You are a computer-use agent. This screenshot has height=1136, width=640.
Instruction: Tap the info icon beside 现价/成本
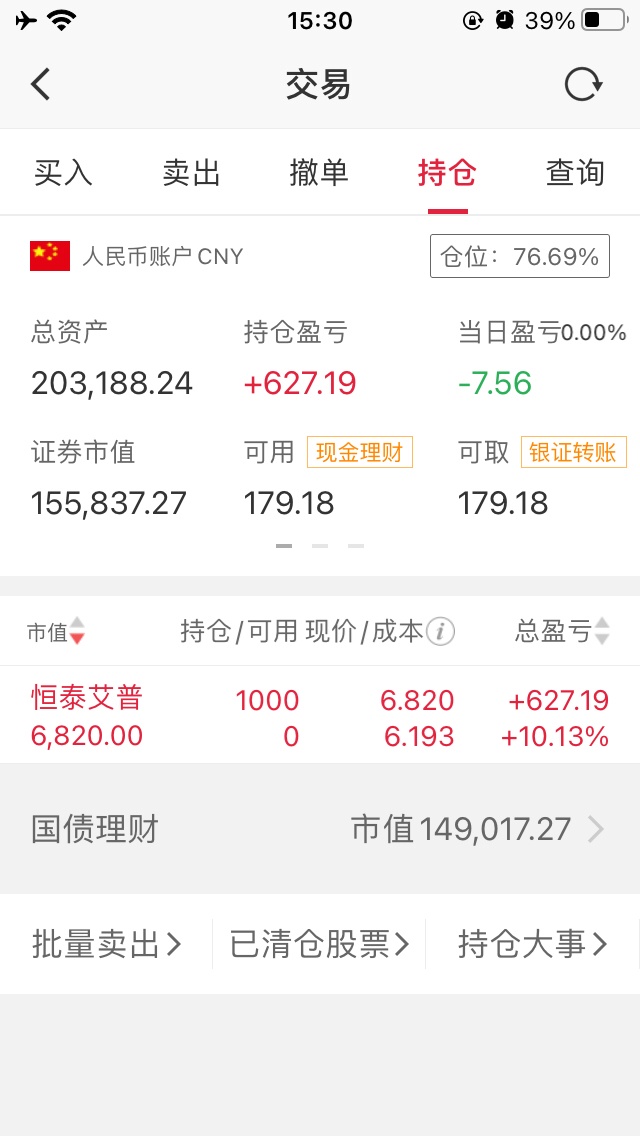coord(440,632)
